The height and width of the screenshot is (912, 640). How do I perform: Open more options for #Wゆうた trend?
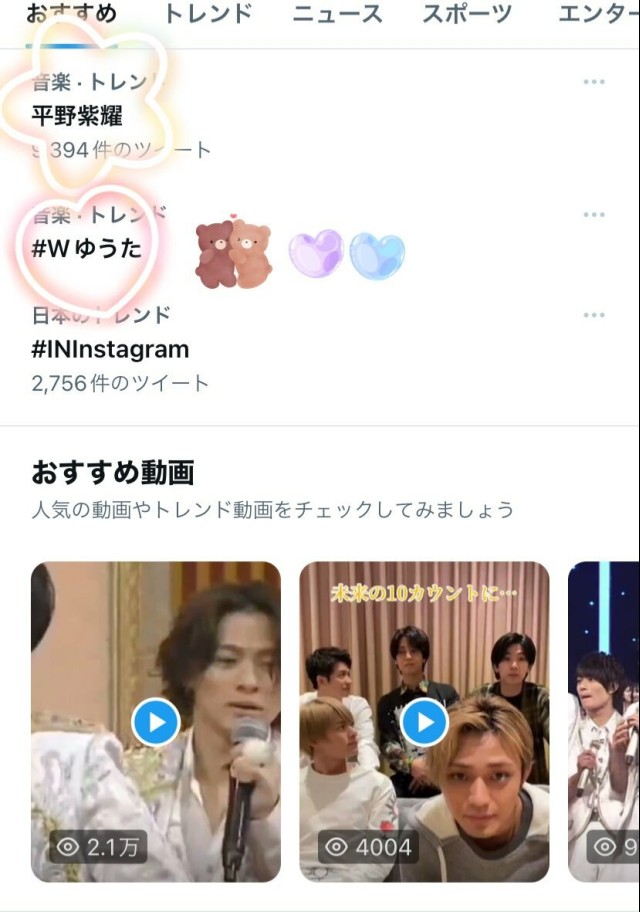pyautogui.click(x=594, y=215)
